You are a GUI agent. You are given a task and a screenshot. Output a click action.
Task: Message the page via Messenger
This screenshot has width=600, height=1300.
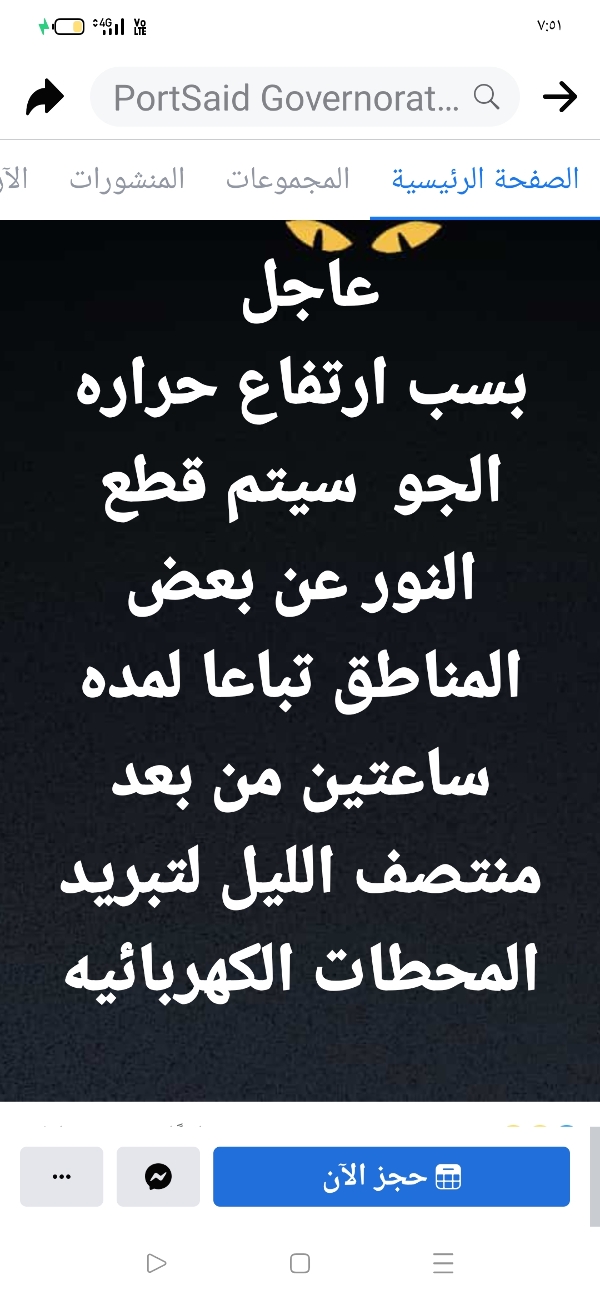click(x=158, y=1177)
